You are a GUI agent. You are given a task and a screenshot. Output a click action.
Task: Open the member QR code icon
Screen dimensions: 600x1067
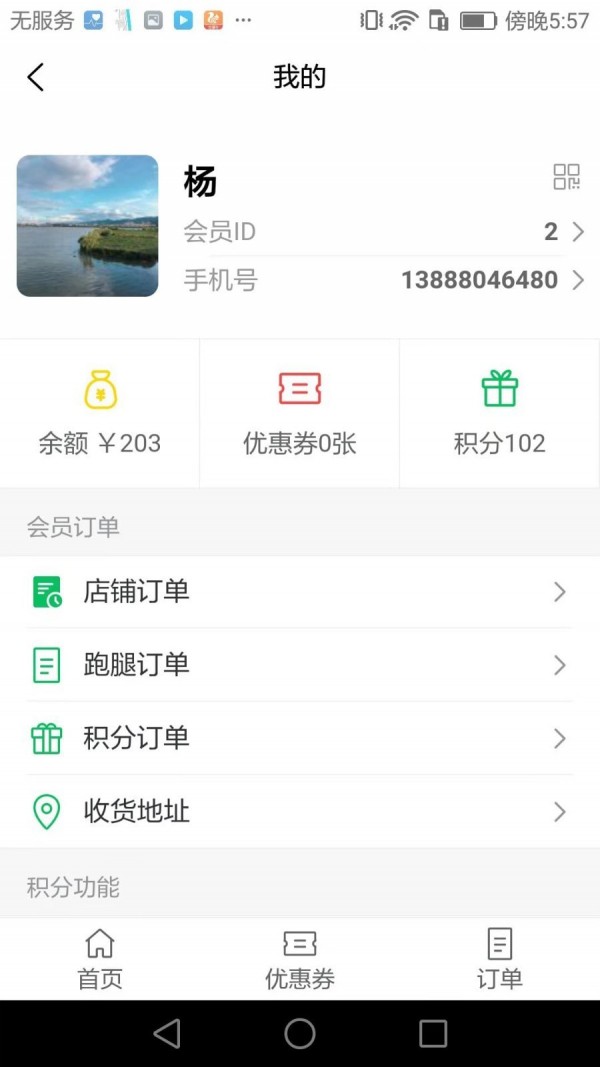tap(566, 177)
